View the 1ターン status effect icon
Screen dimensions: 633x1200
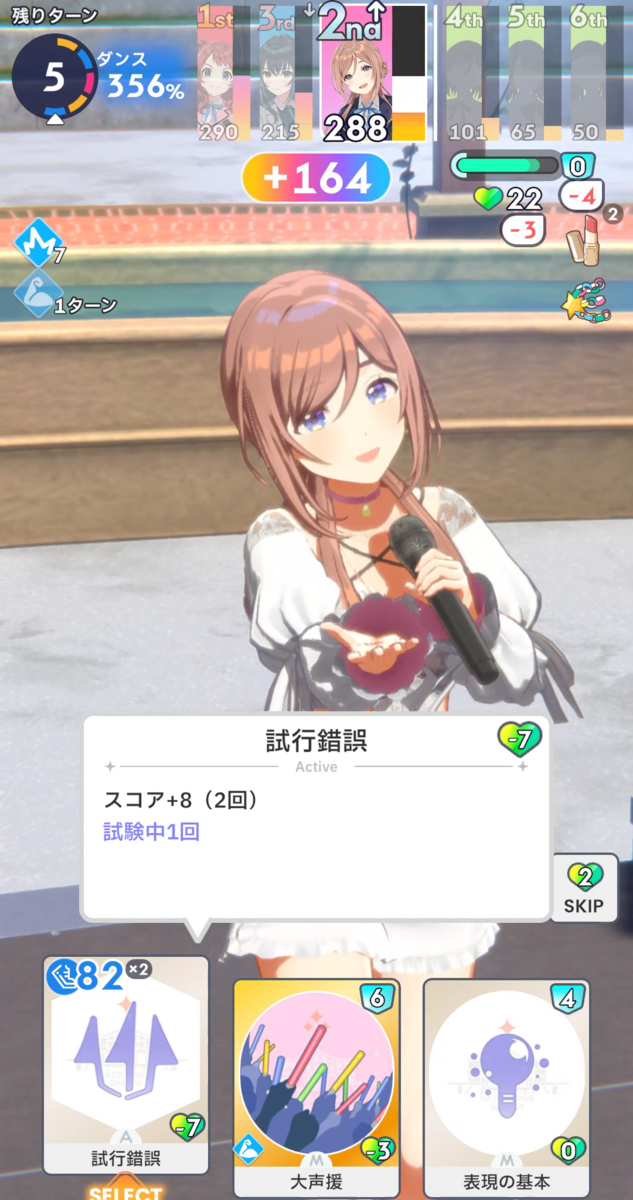click(35, 294)
